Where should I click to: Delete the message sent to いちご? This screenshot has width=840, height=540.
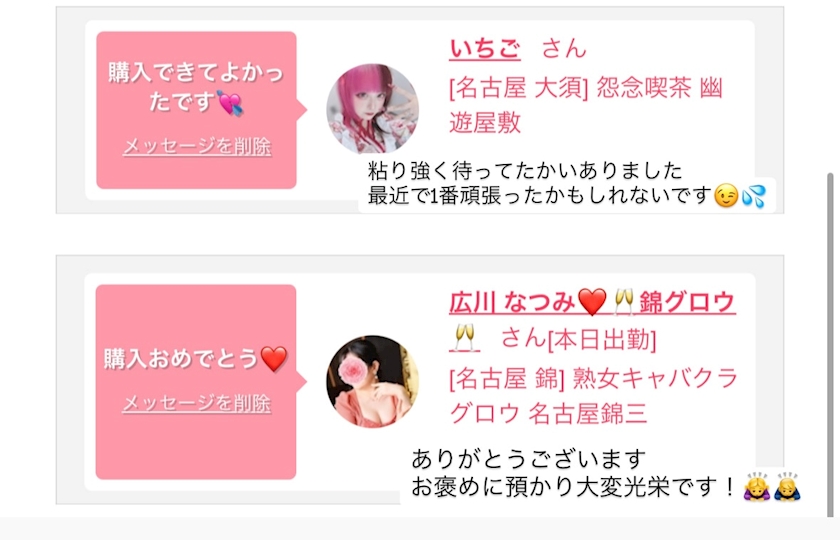pyautogui.click(x=196, y=147)
